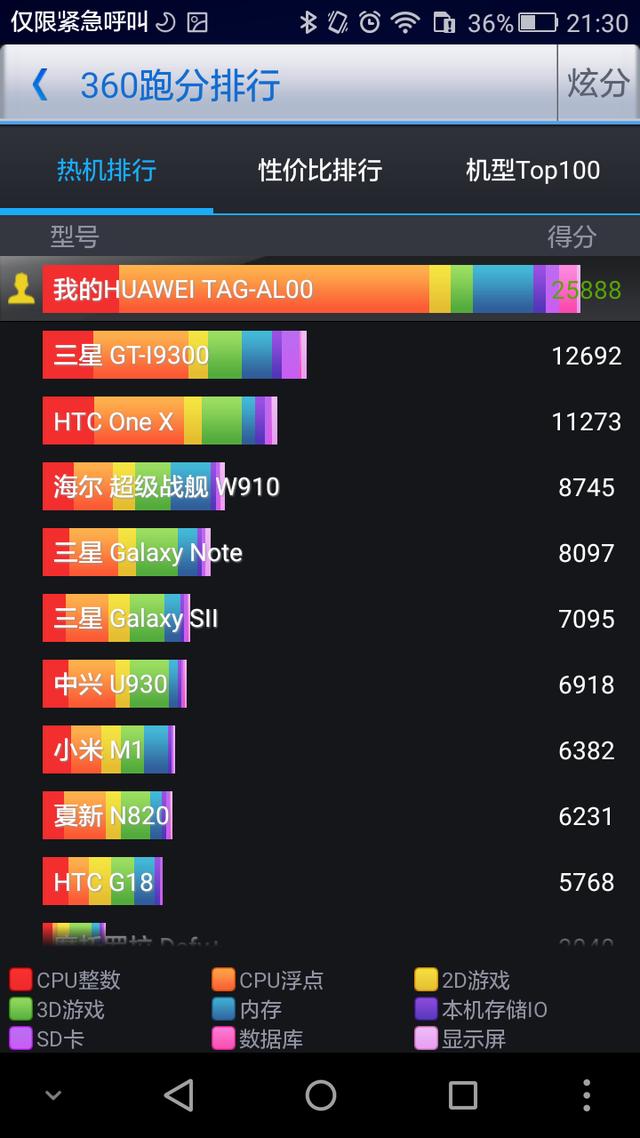Open the 三星 Galaxy Note entry
The image size is (640, 1138).
320,552
